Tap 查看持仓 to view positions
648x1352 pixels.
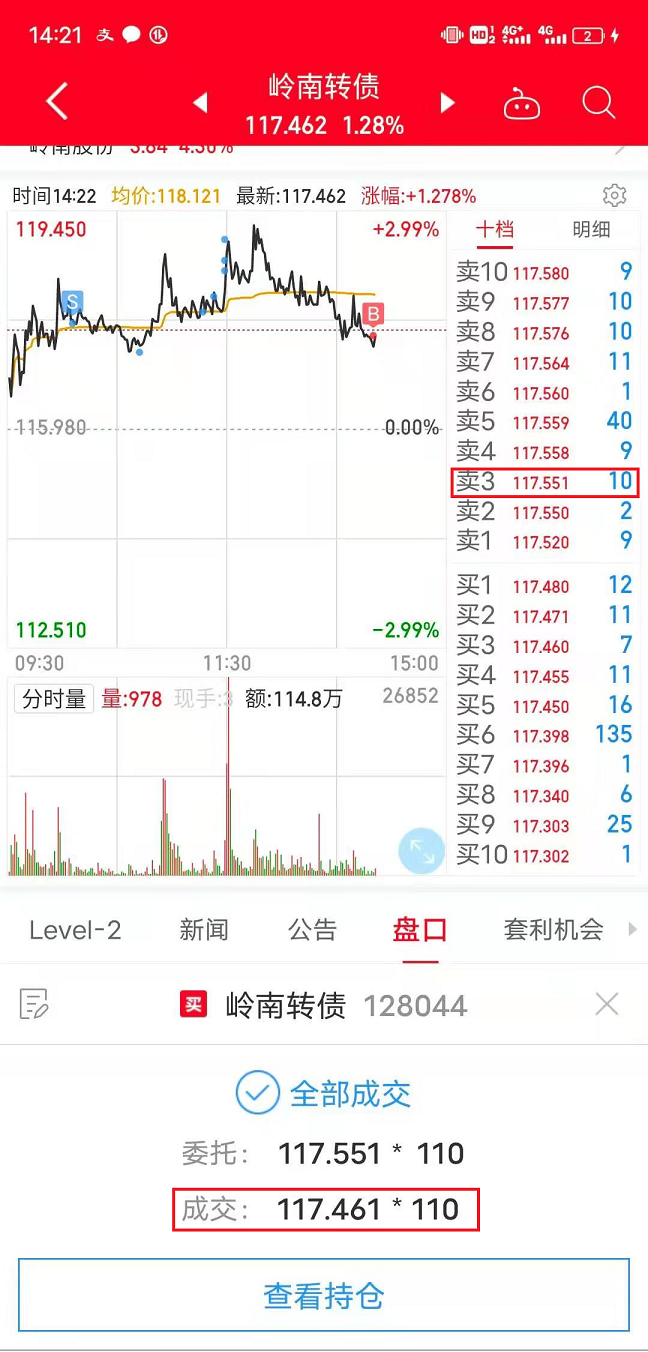[324, 1296]
